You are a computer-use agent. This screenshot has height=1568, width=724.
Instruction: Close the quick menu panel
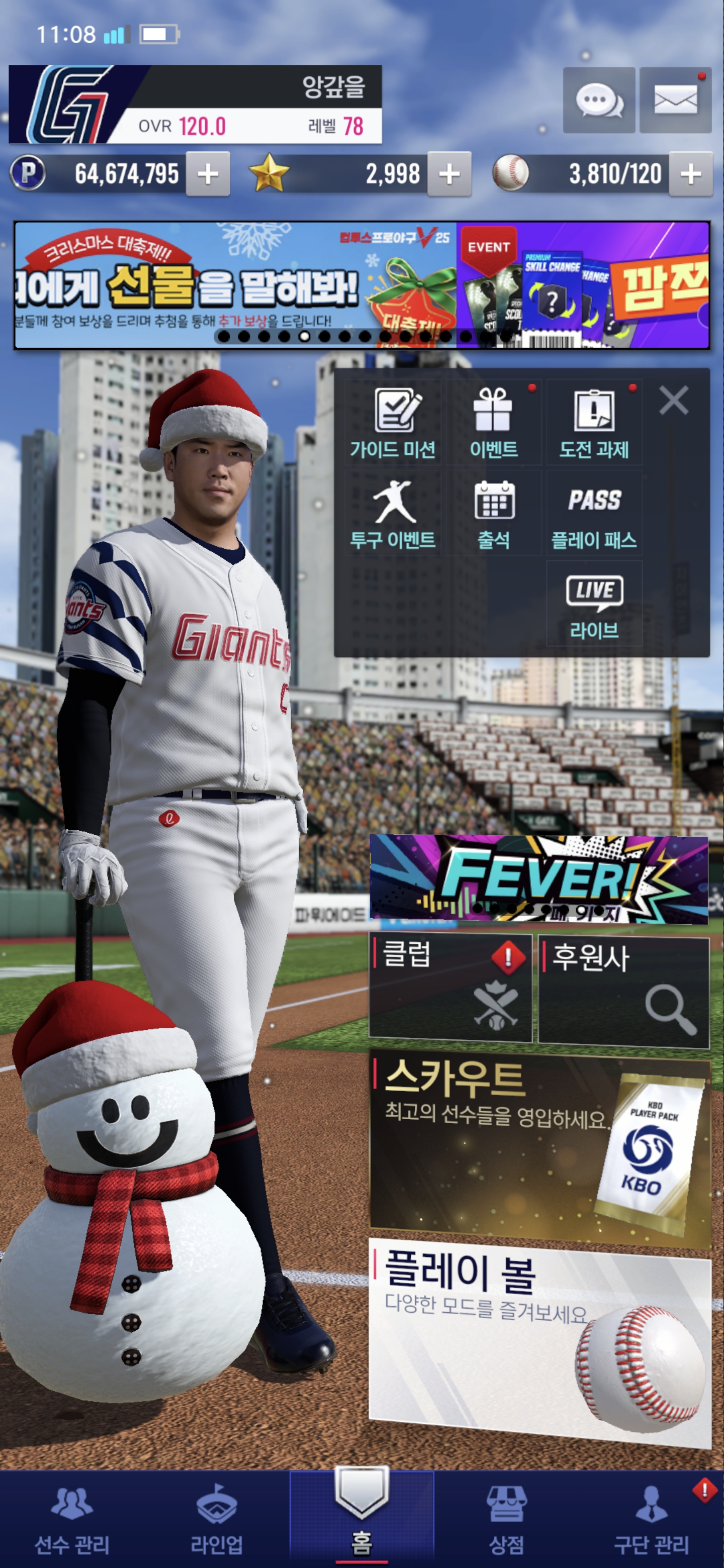(673, 401)
